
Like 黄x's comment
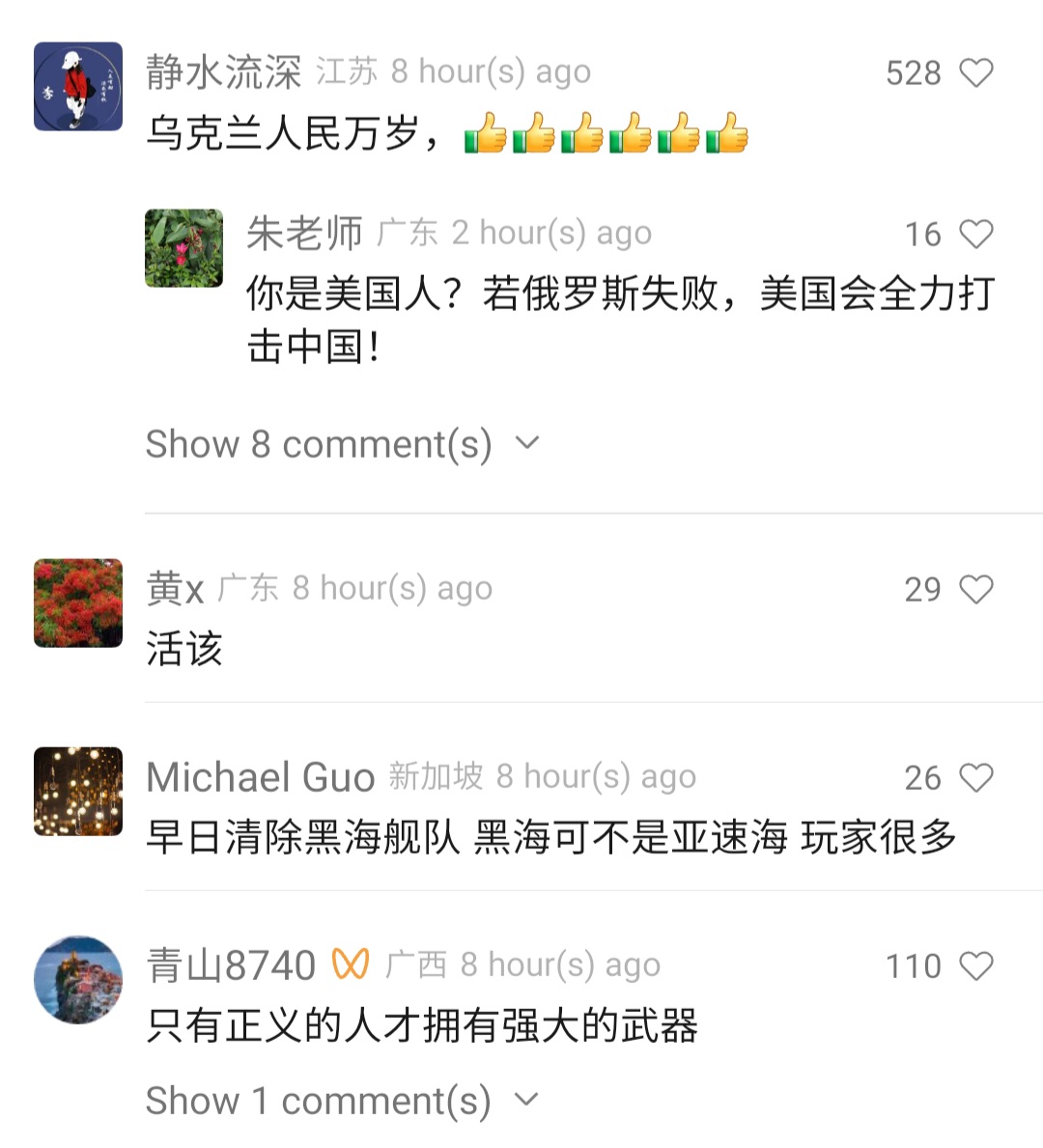[x=976, y=589]
